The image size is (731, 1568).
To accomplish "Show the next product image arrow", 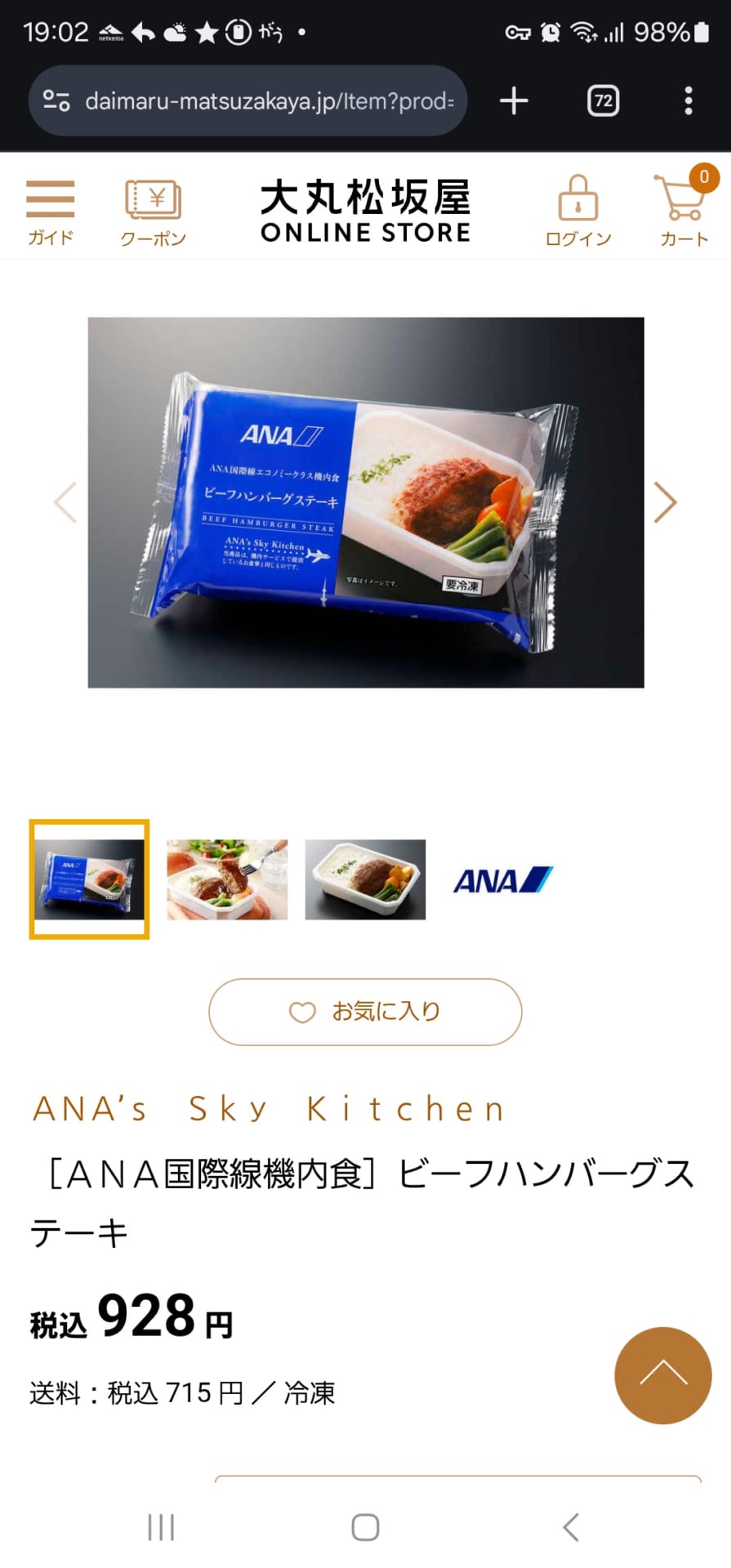I will click(665, 502).
